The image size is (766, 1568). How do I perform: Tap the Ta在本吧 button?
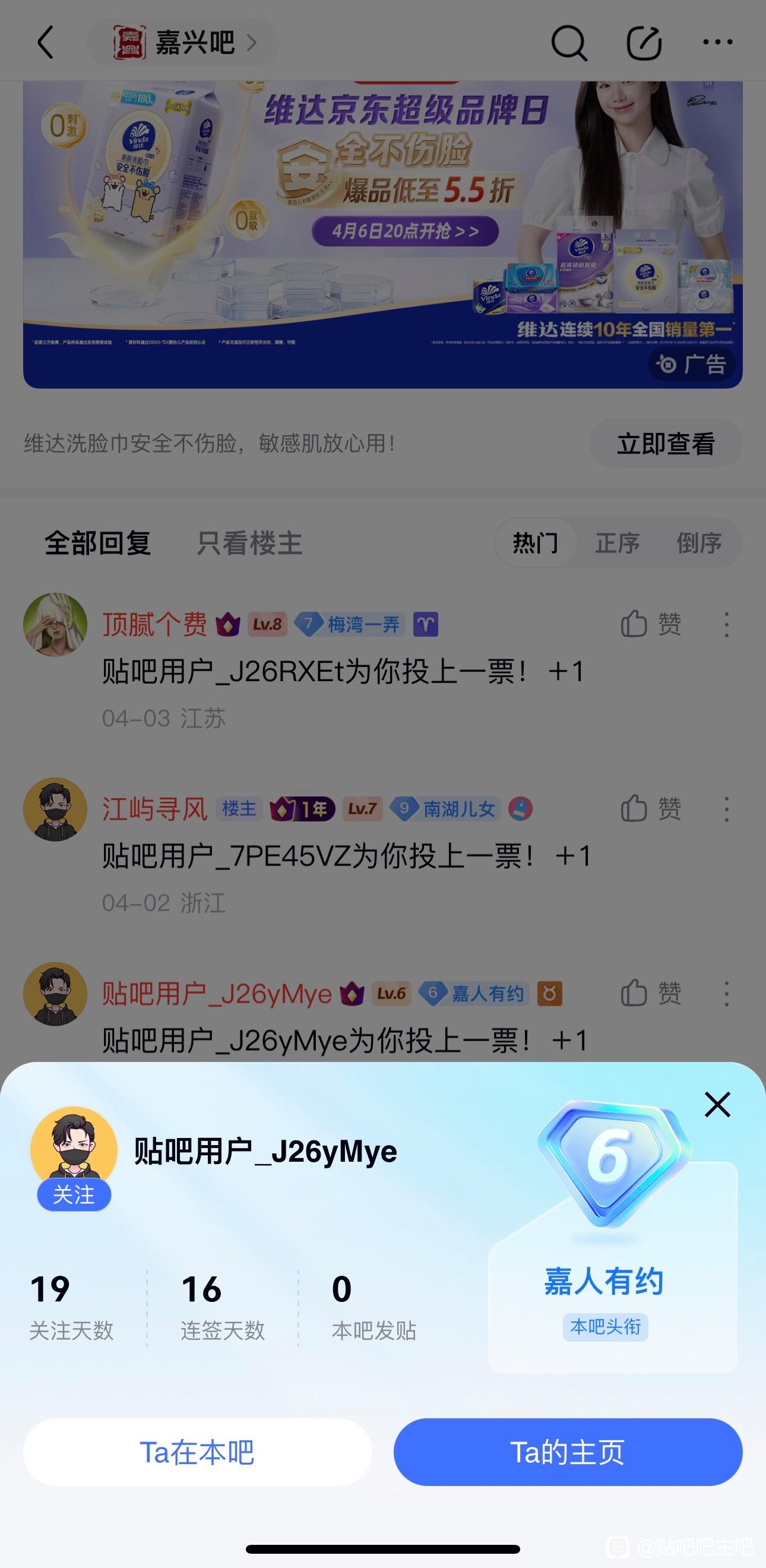(197, 1452)
